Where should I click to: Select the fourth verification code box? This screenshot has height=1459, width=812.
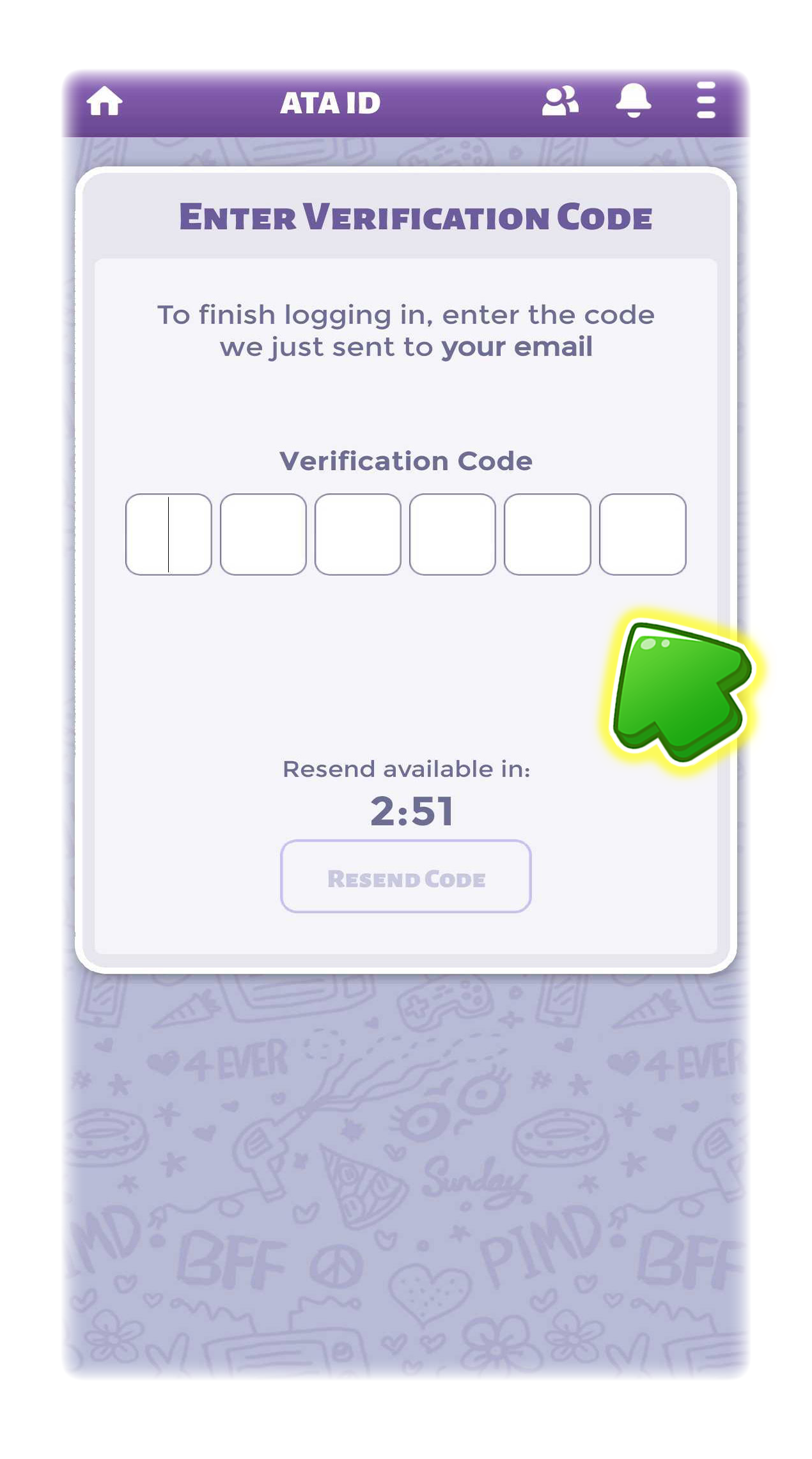[453, 534]
